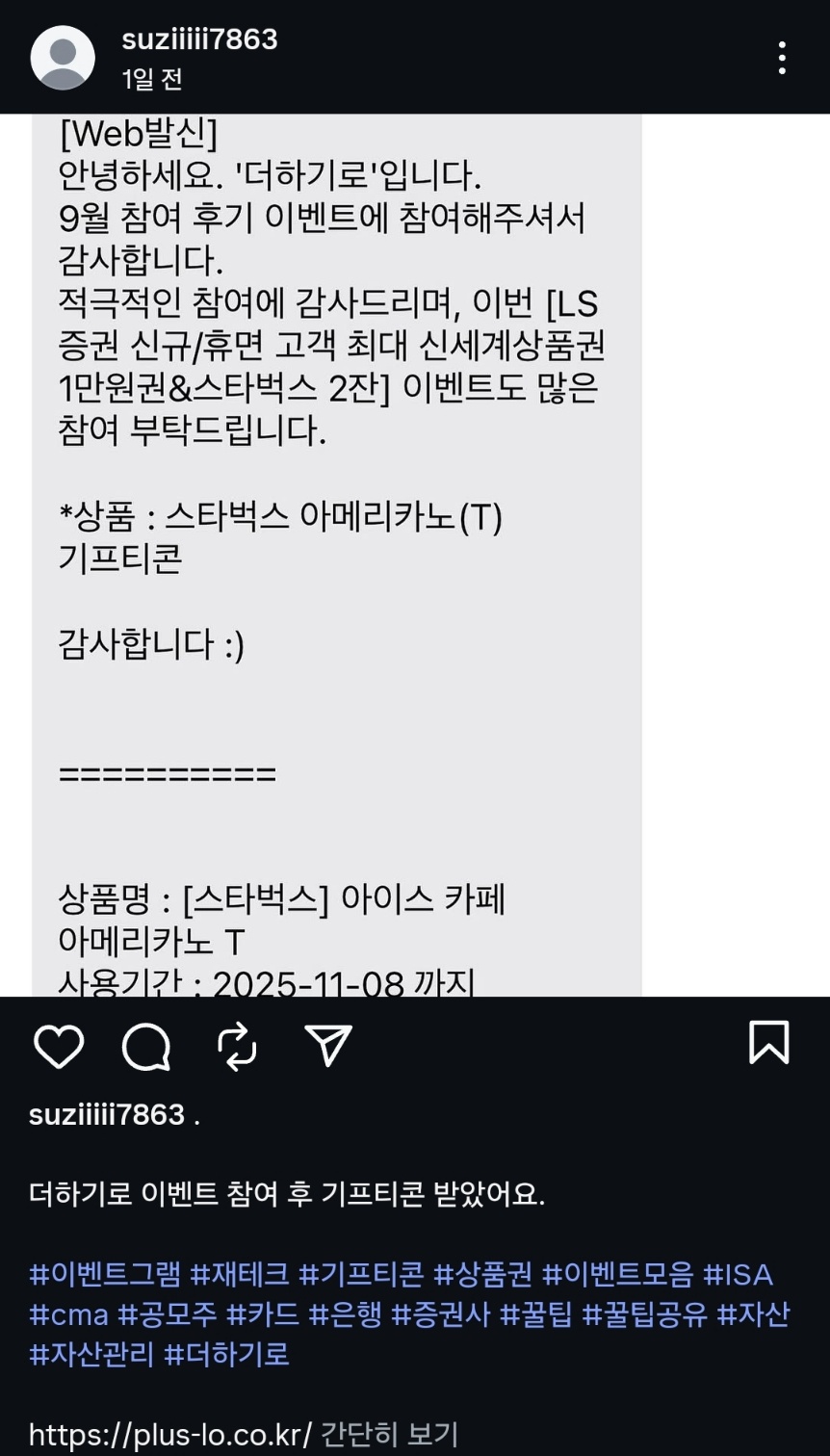Share the post via paper plane icon

(x=327, y=1045)
